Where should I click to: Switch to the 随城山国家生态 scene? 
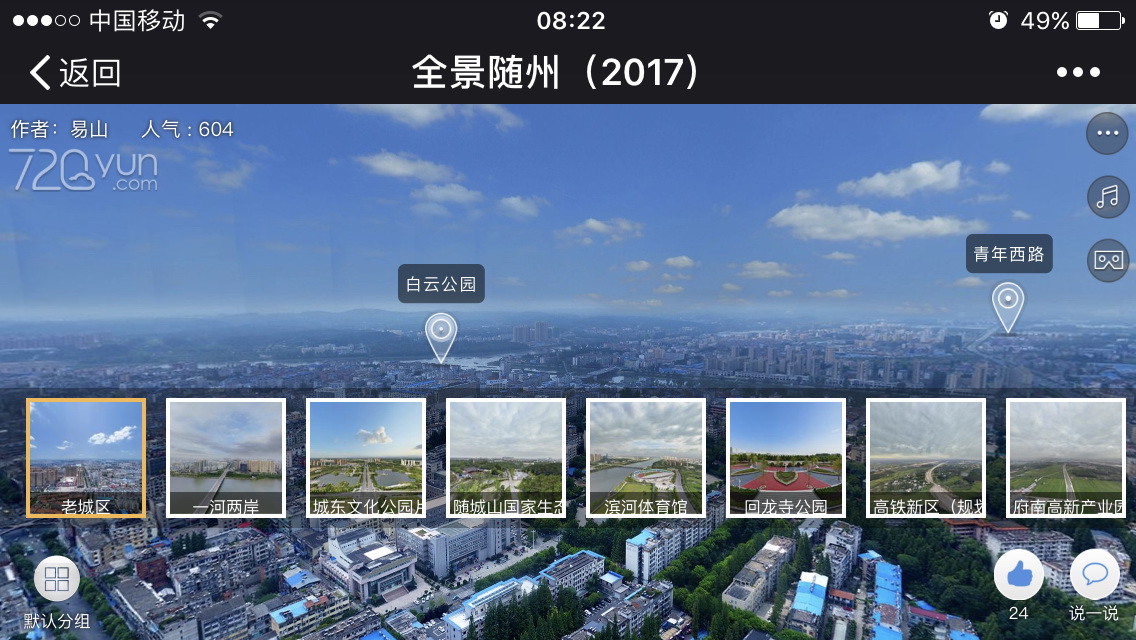506,457
